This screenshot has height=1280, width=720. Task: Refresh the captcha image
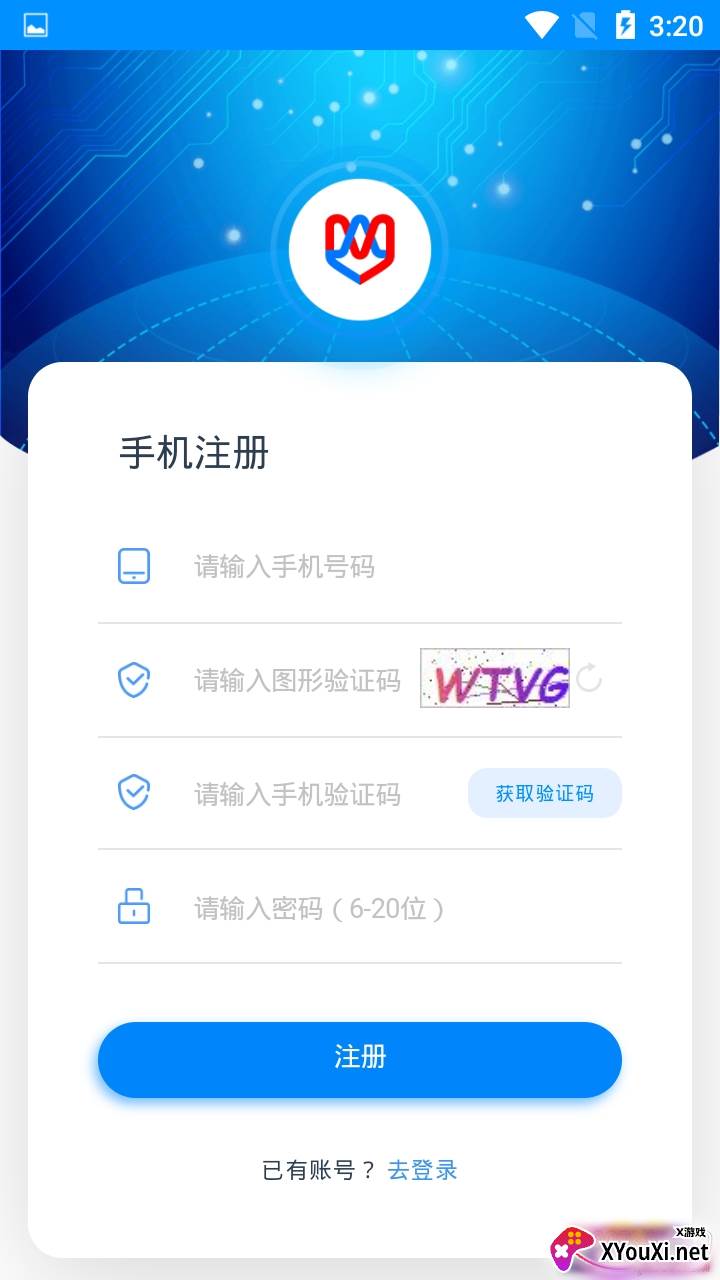coord(590,678)
